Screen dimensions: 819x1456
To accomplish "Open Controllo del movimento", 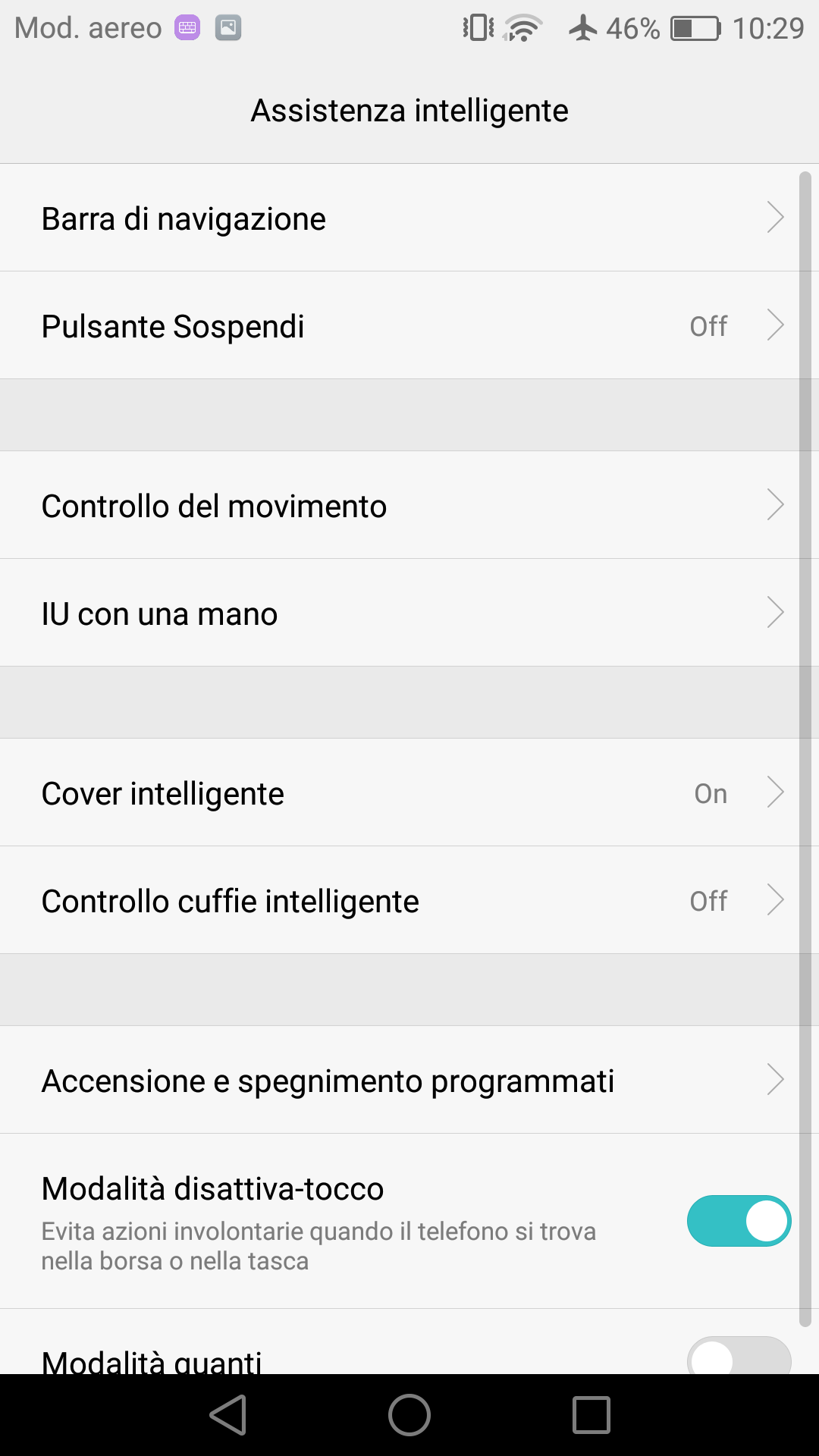I will click(400, 505).
